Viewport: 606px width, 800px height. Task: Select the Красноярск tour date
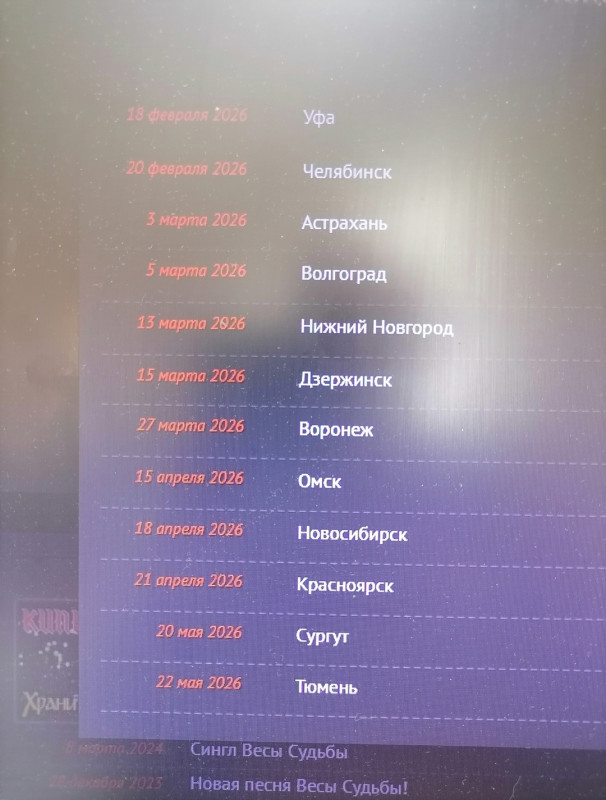[x=345, y=585]
